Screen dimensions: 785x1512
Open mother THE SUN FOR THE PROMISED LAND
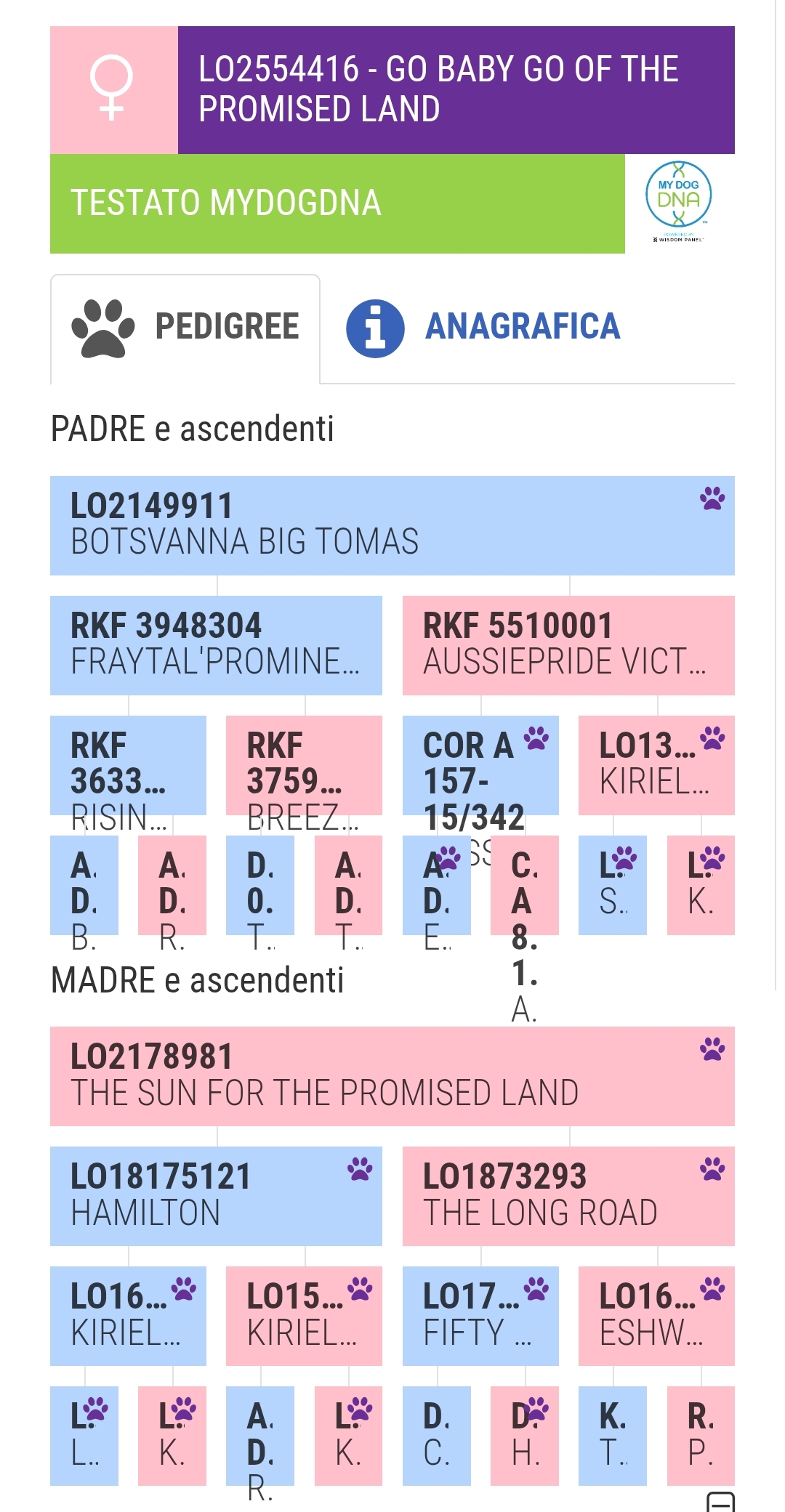(x=392, y=1076)
